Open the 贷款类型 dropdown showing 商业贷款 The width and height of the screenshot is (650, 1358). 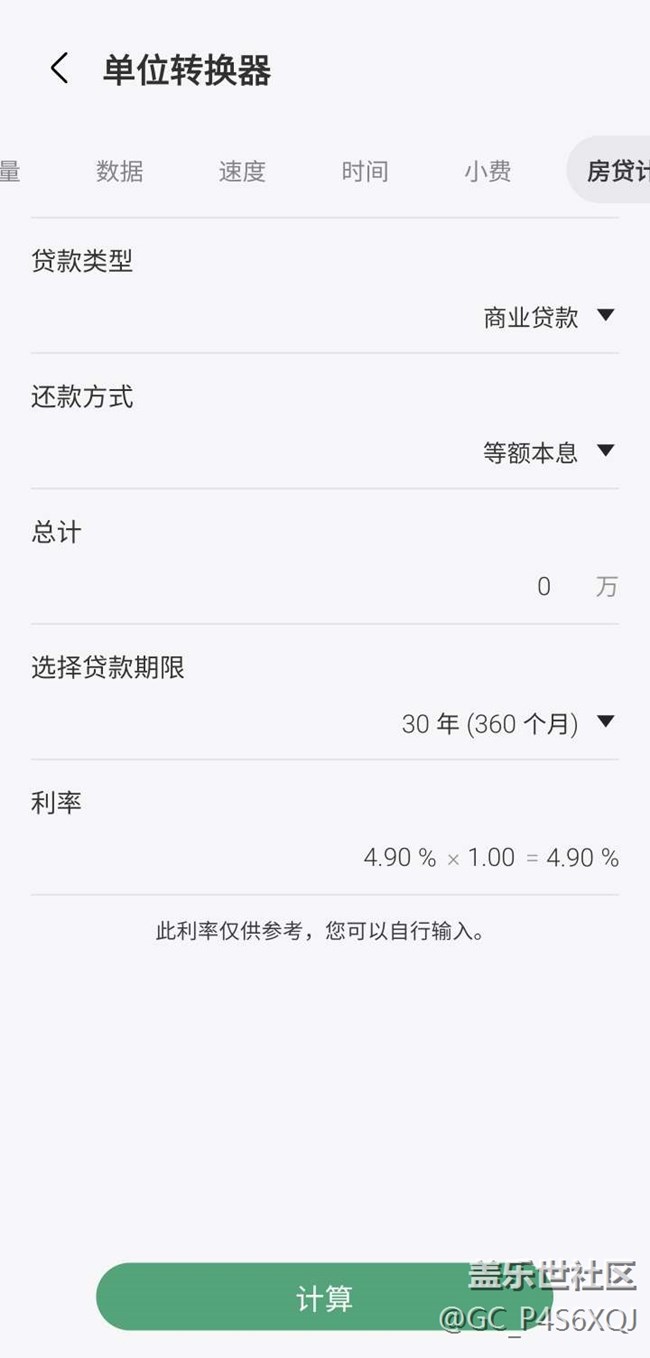pos(548,317)
